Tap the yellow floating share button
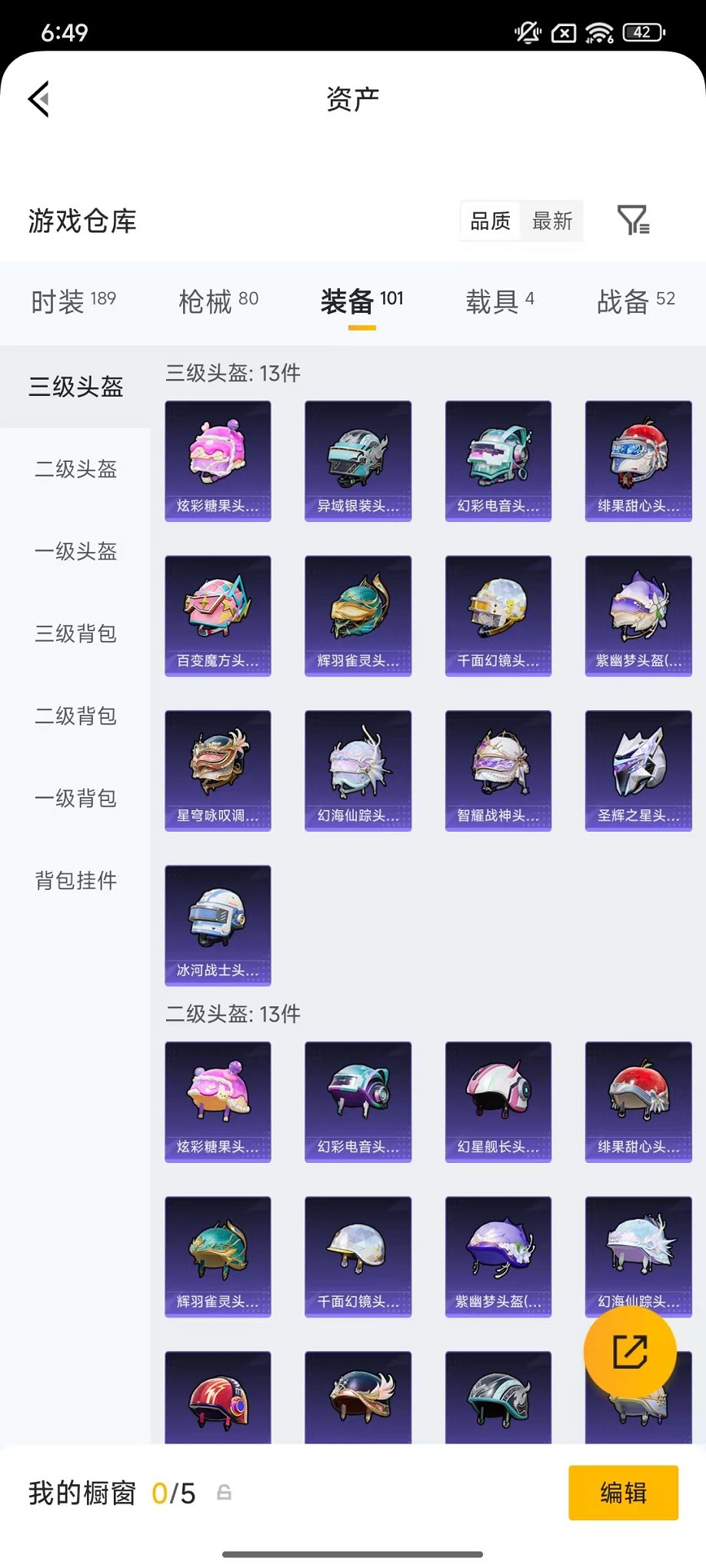The width and height of the screenshot is (706, 1568). (x=630, y=1352)
